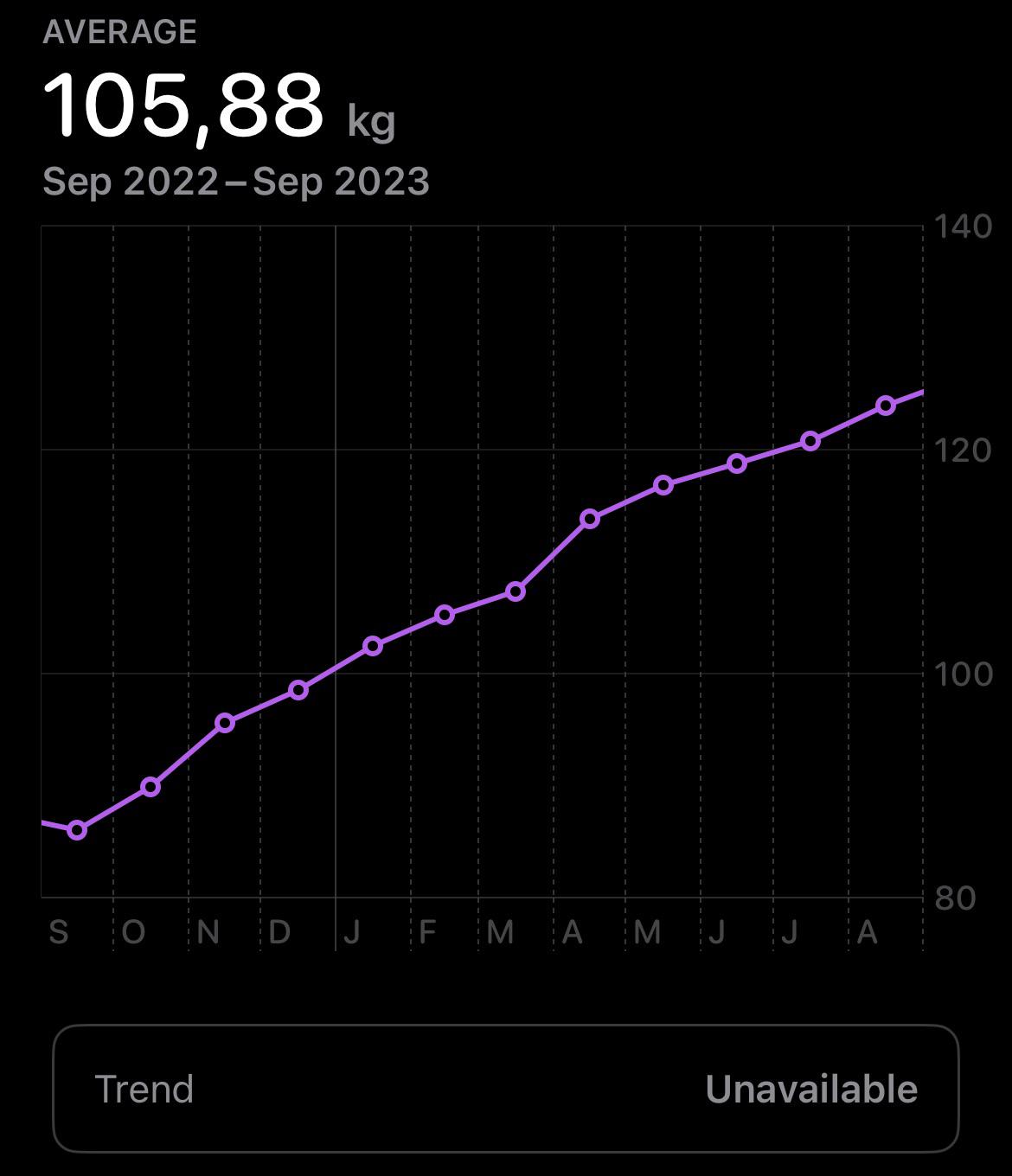Select the March data point on the curve

[516, 591]
